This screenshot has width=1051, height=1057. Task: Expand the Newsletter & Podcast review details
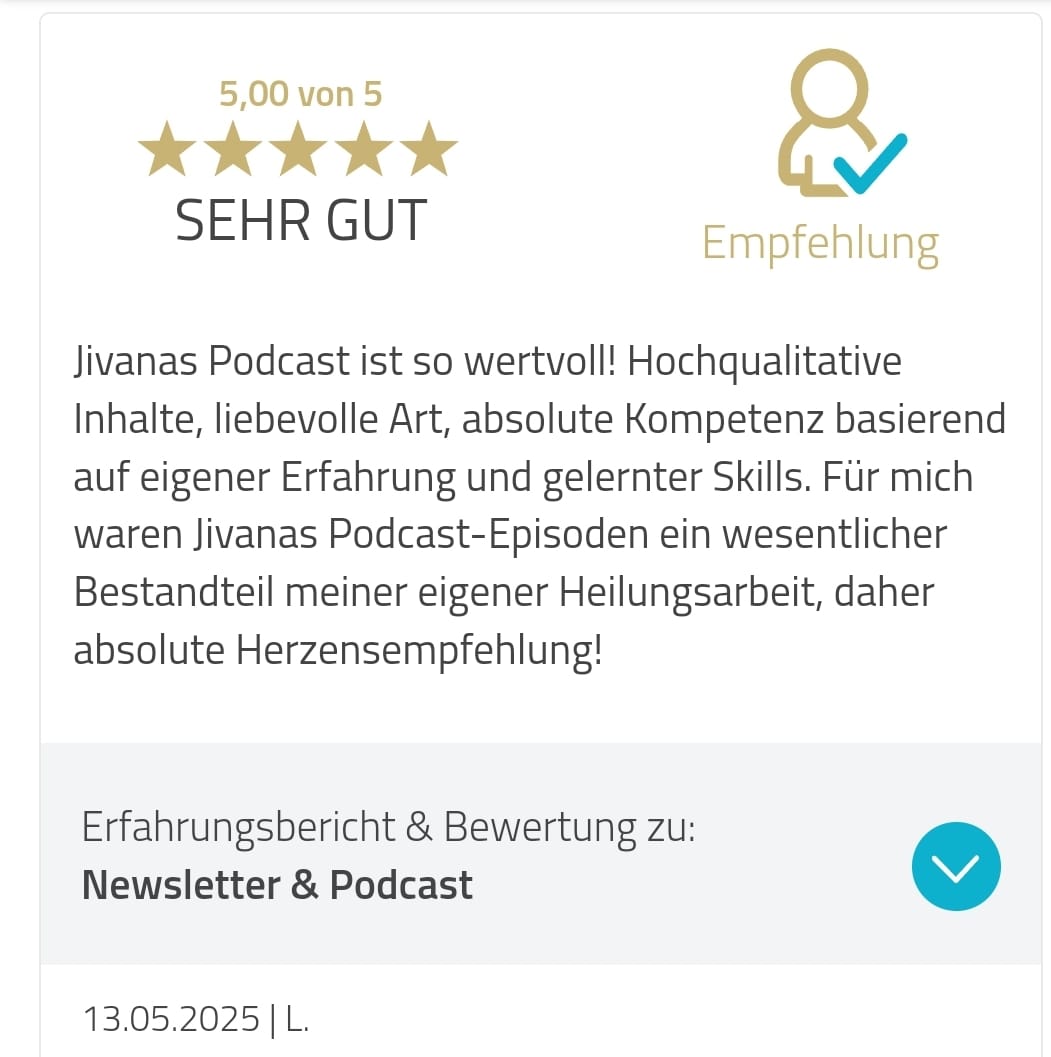956,866
